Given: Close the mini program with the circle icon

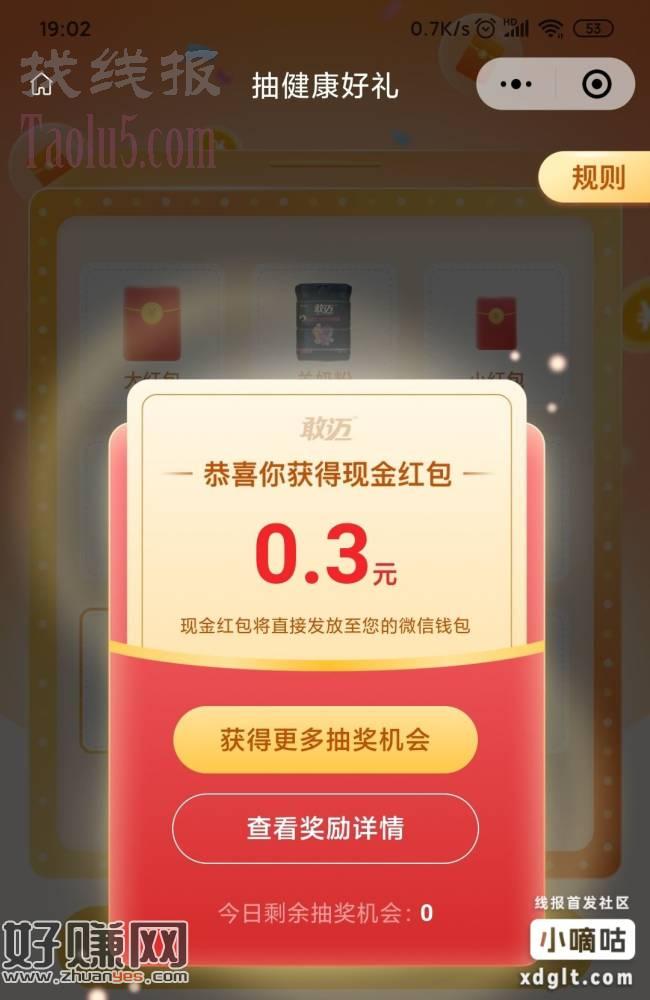Looking at the screenshot, I should pos(596,85).
